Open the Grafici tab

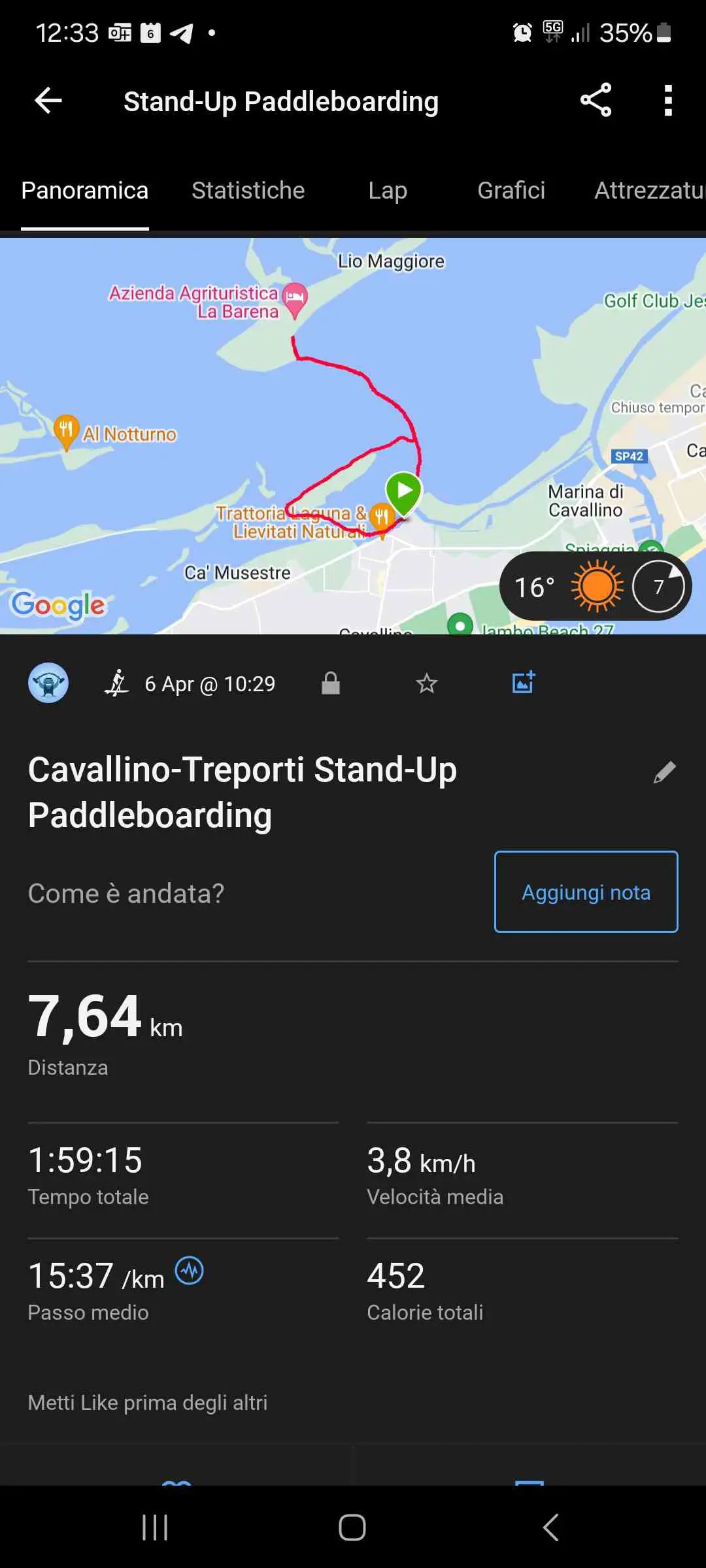click(511, 191)
